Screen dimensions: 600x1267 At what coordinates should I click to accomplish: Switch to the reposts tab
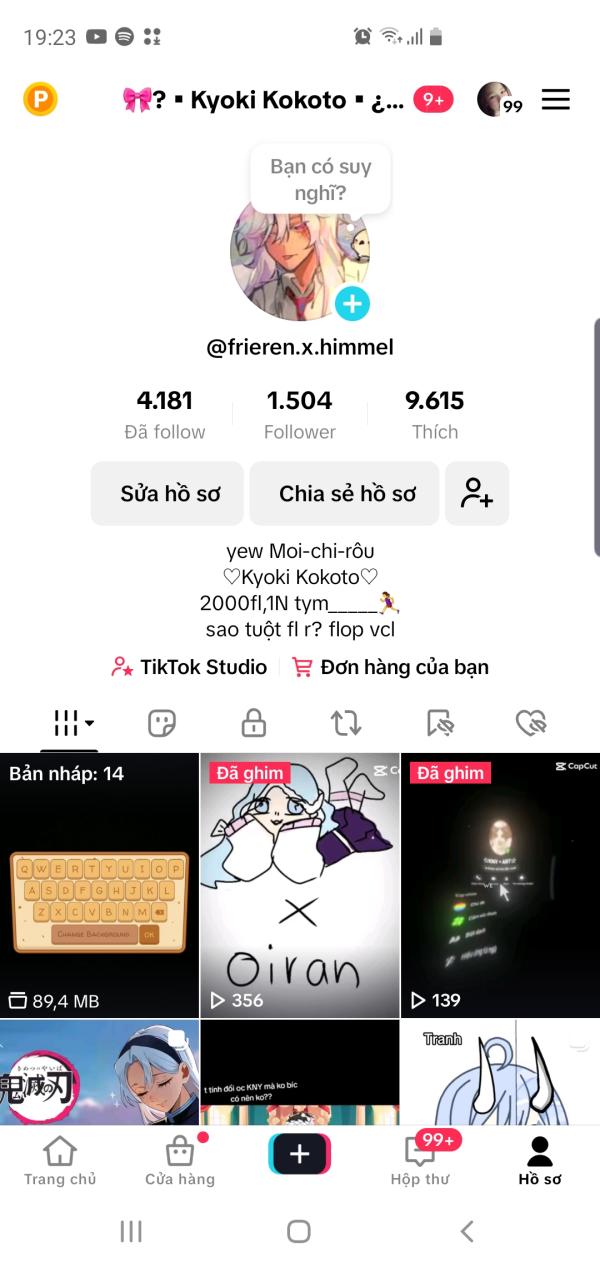(345, 722)
